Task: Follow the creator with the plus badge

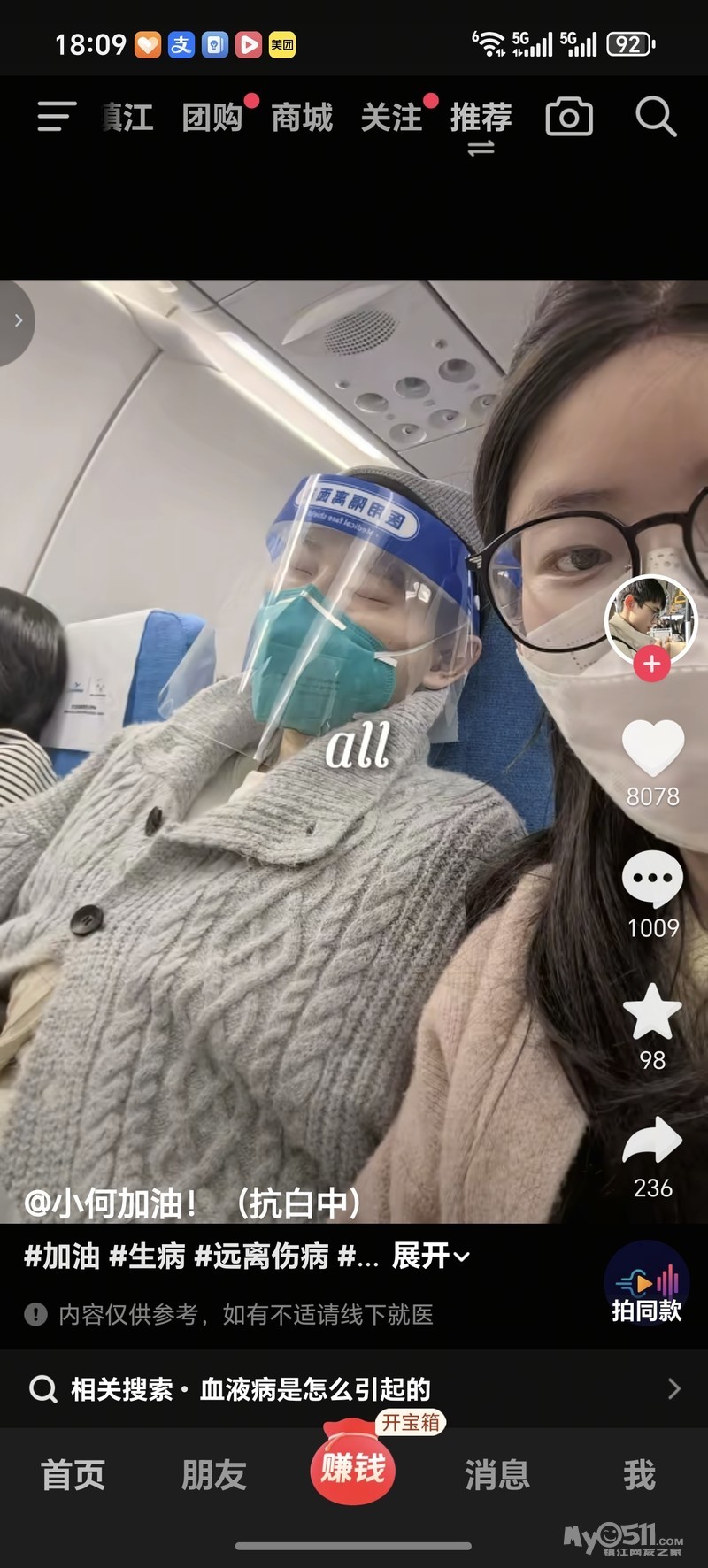Action: pyautogui.click(x=652, y=664)
